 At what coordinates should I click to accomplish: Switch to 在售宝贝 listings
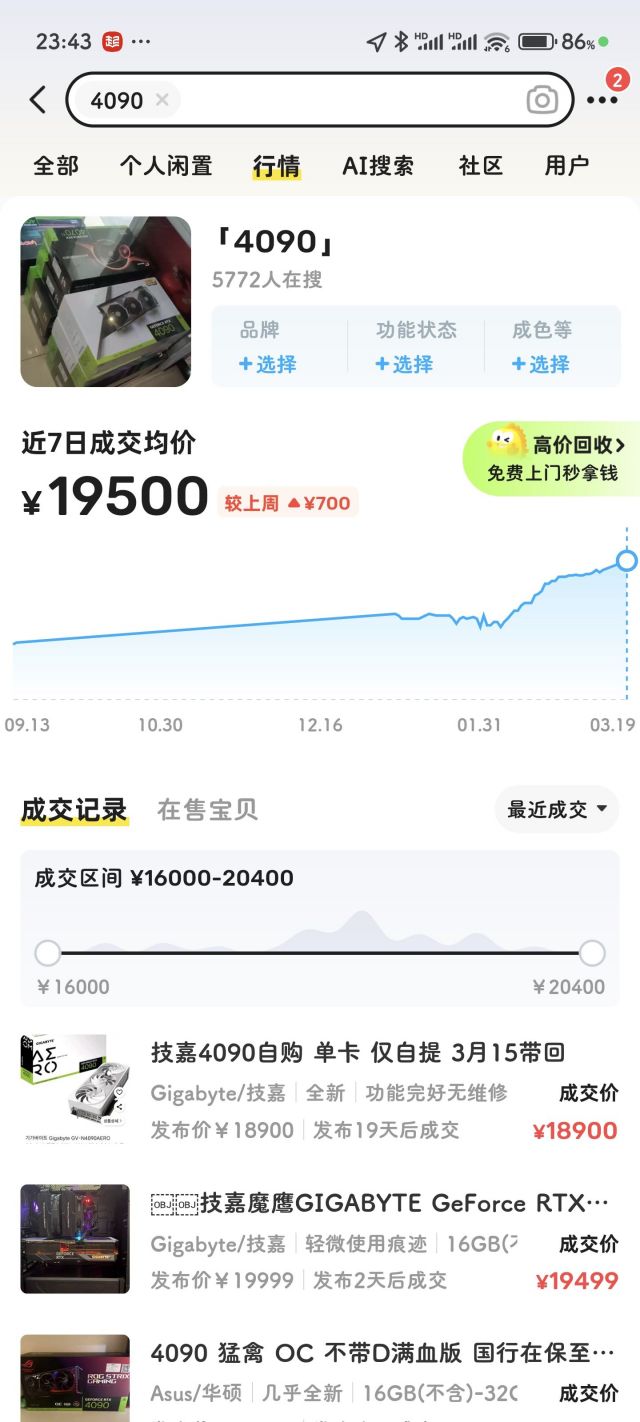(207, 810)
